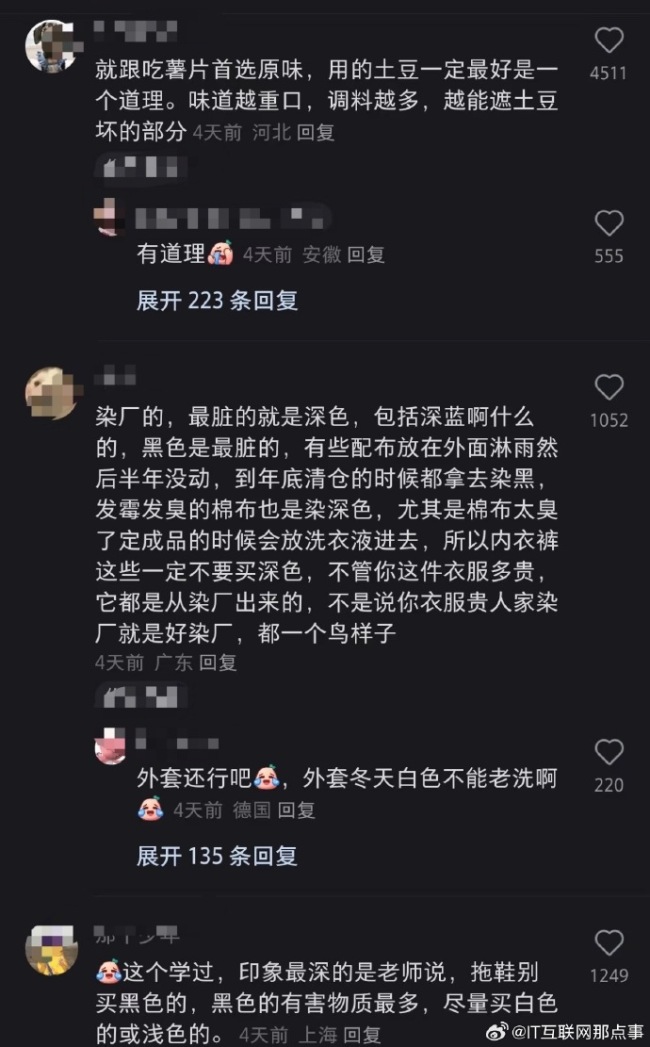
Task: Reply to the 上海 comment about slippers
Action: tap(363, 1034)
